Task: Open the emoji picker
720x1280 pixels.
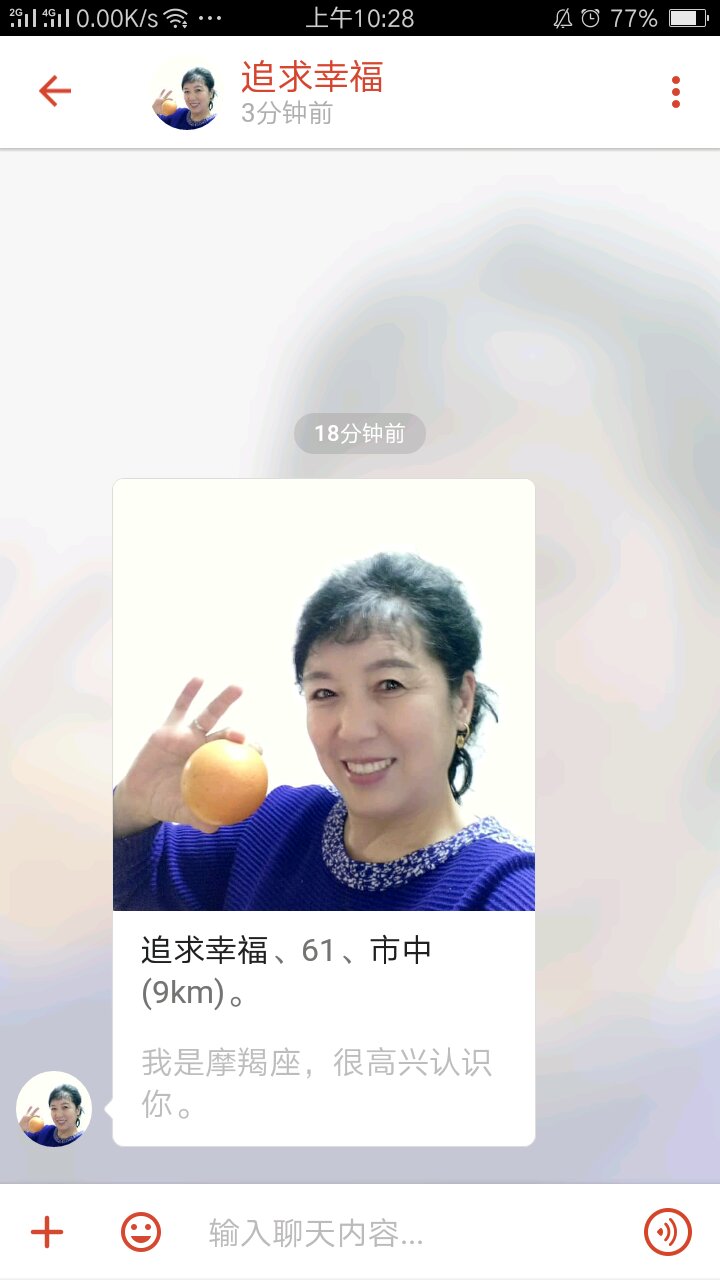Action: pos(141,1232)
